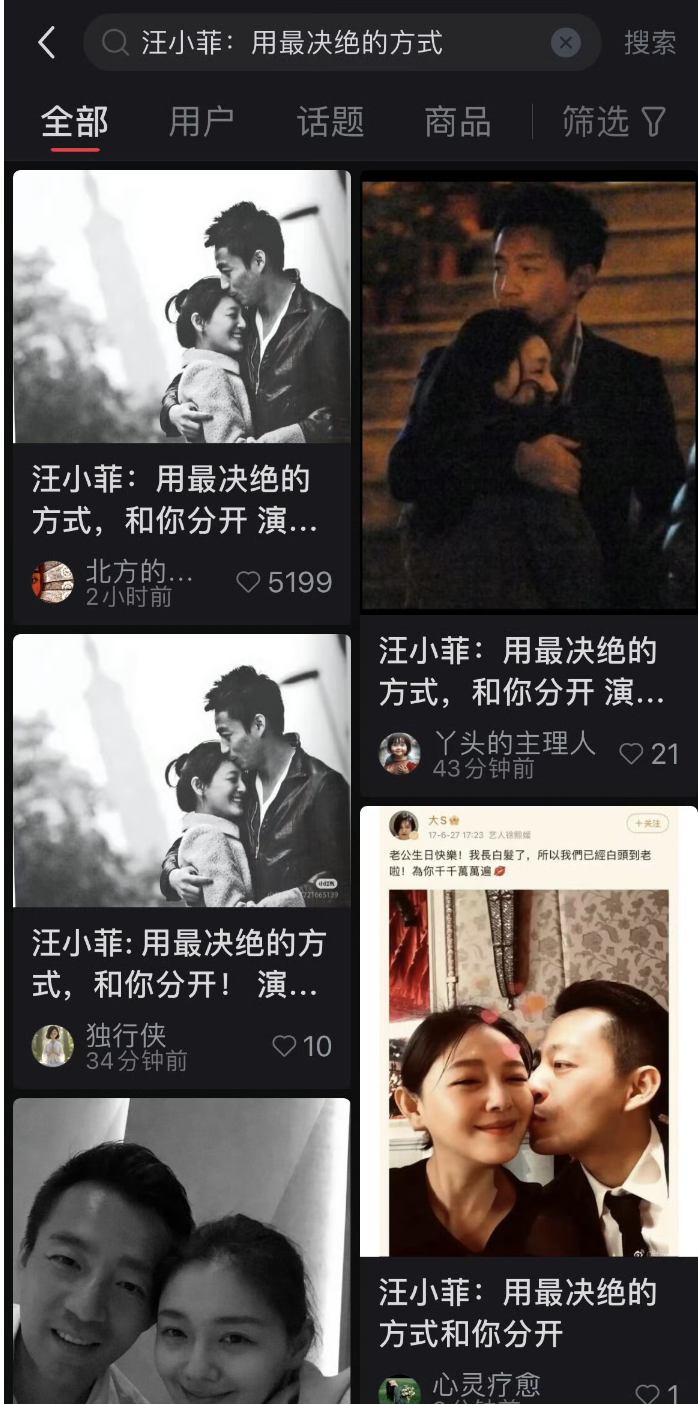Switch to the 话题 tab
This screenshot has height=1404, width=698.
329,122
